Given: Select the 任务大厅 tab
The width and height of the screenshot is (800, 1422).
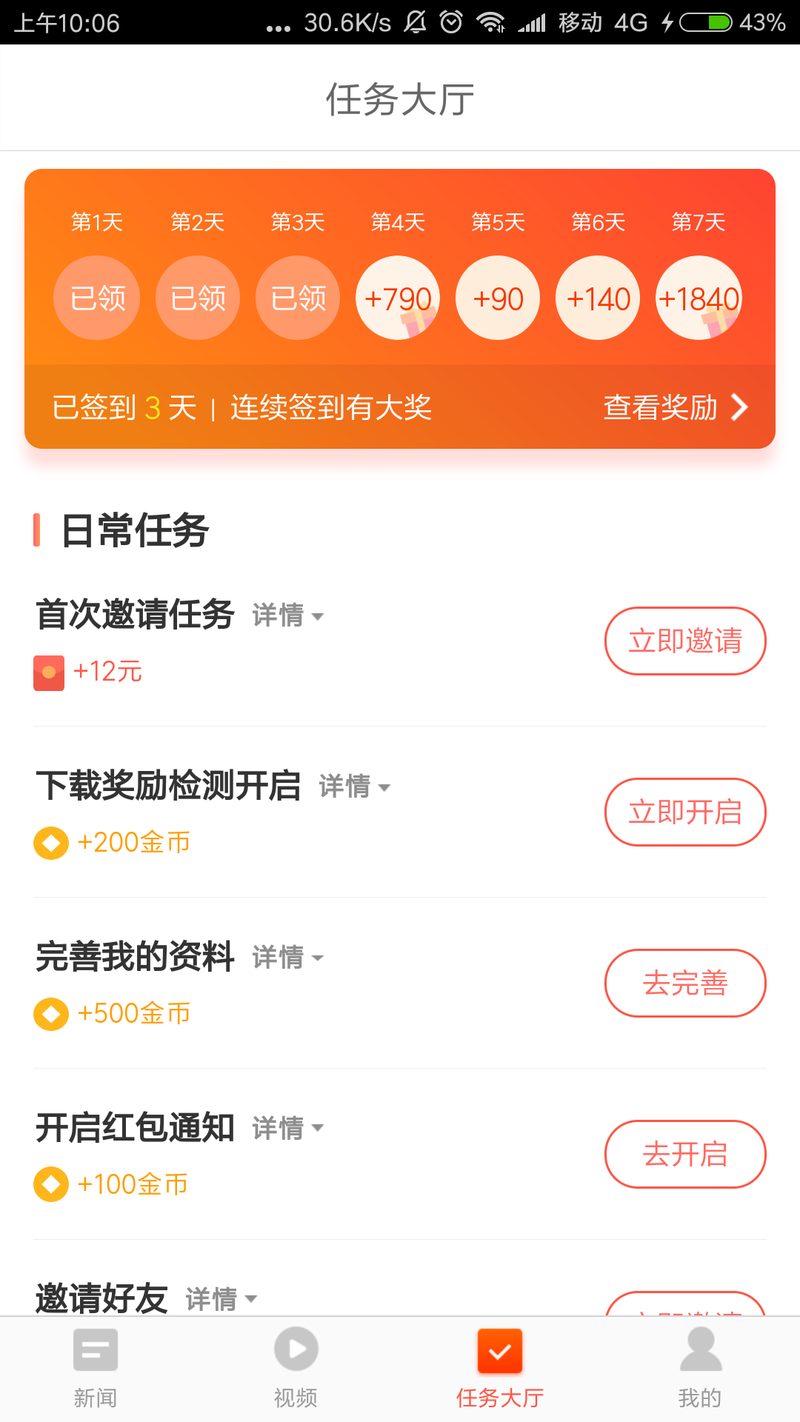Looking at the screenshot, I should click(500, 1368).
